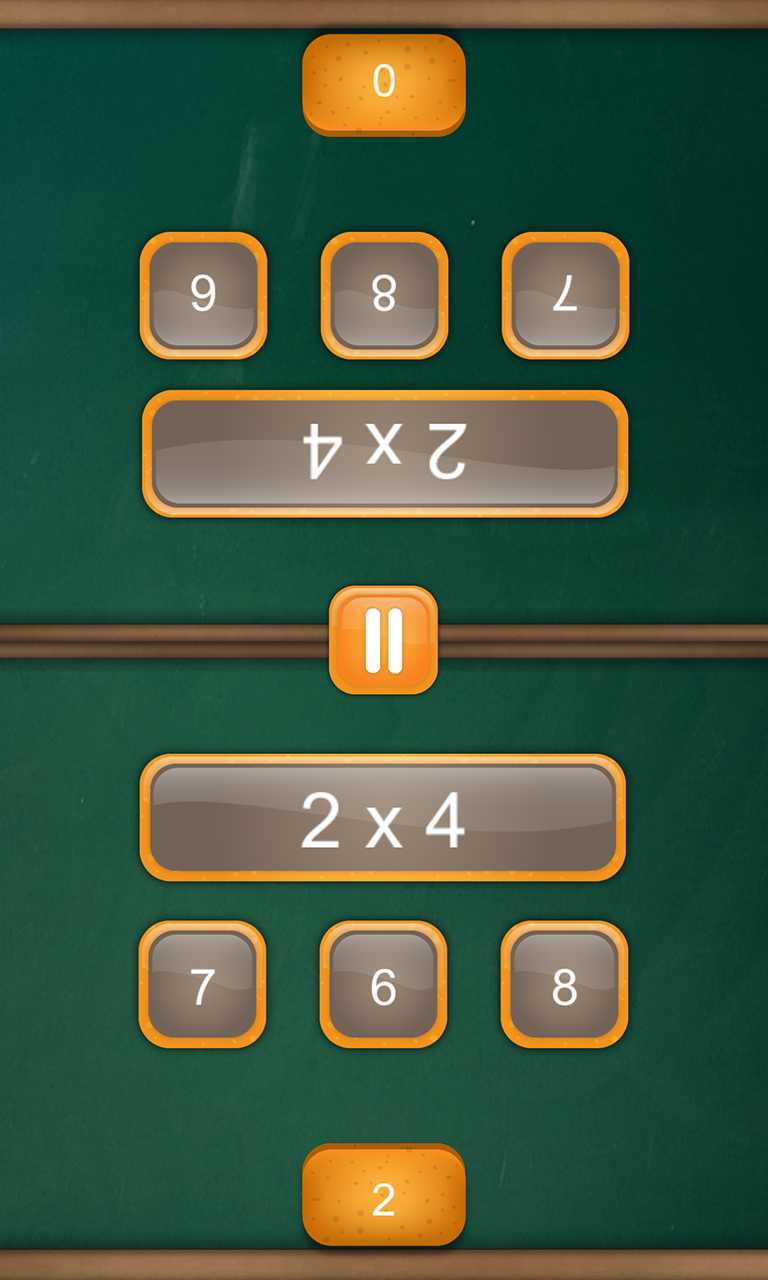Select answer 7 in bottom player's row
This screenshot has height=1280, width=768.
[x=202, y=985]
